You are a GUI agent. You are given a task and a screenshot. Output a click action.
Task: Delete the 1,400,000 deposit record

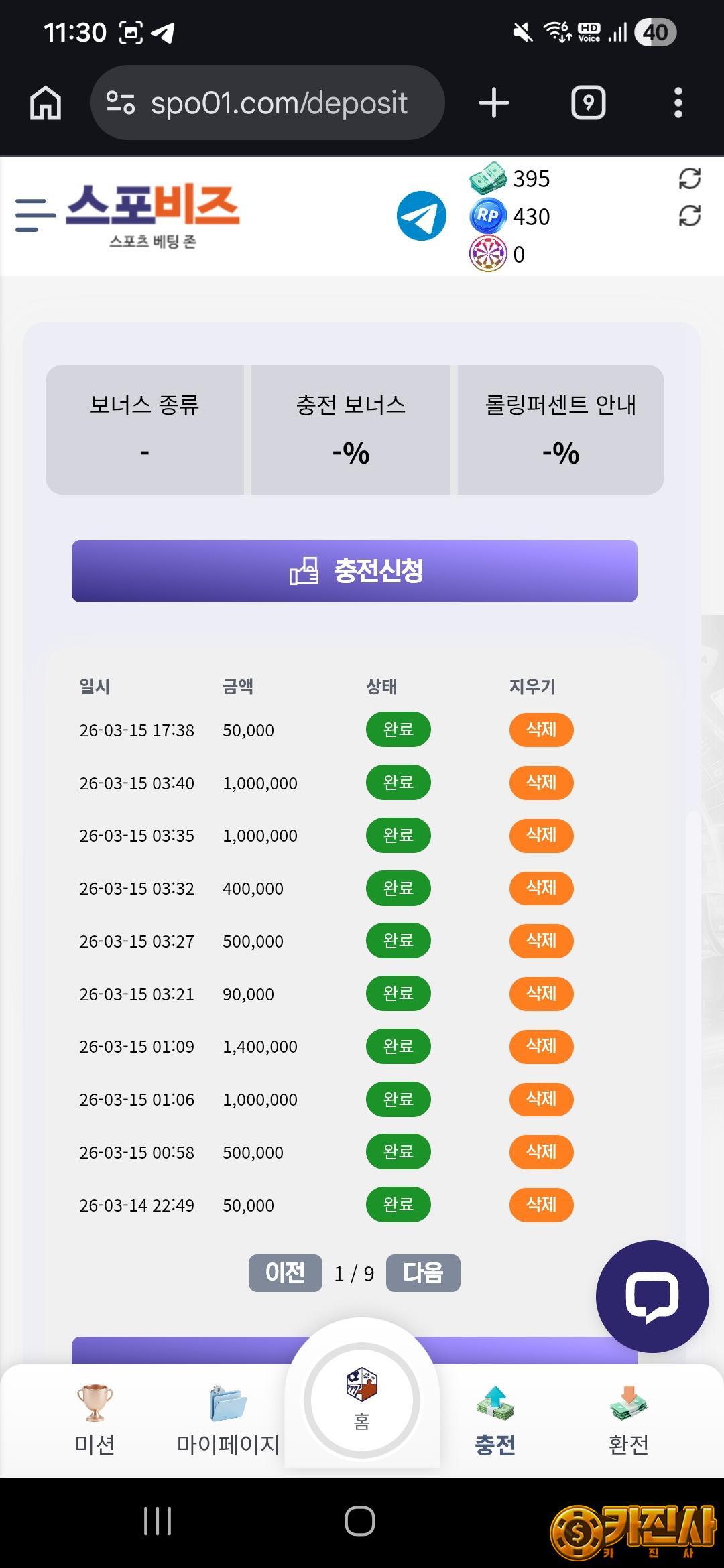[541, 1046]
